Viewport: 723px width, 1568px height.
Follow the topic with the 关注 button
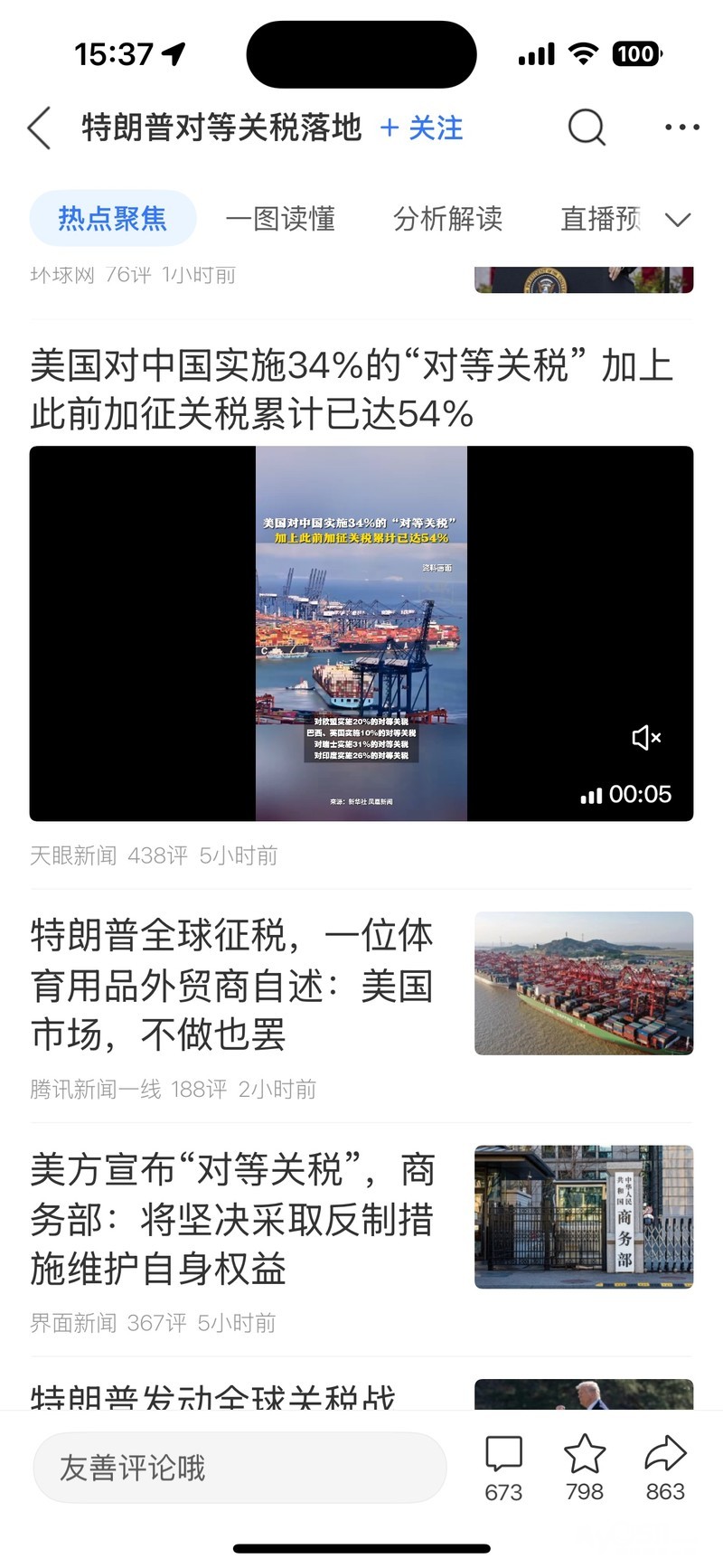coord(422,128)
